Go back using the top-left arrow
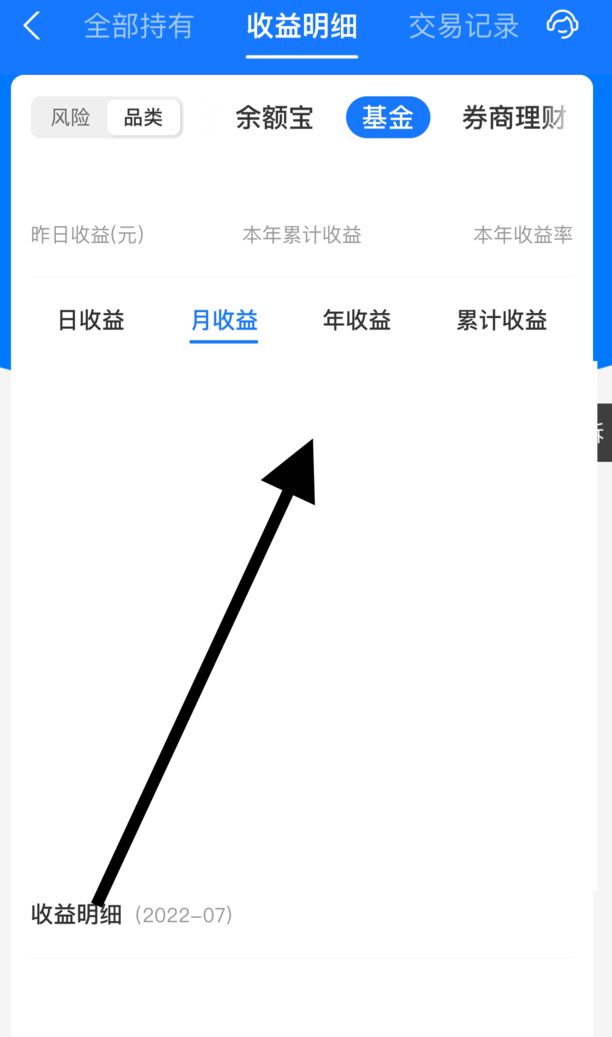Screen dimensions: 612x1037 pyautogui.click(x=32, y=27)
